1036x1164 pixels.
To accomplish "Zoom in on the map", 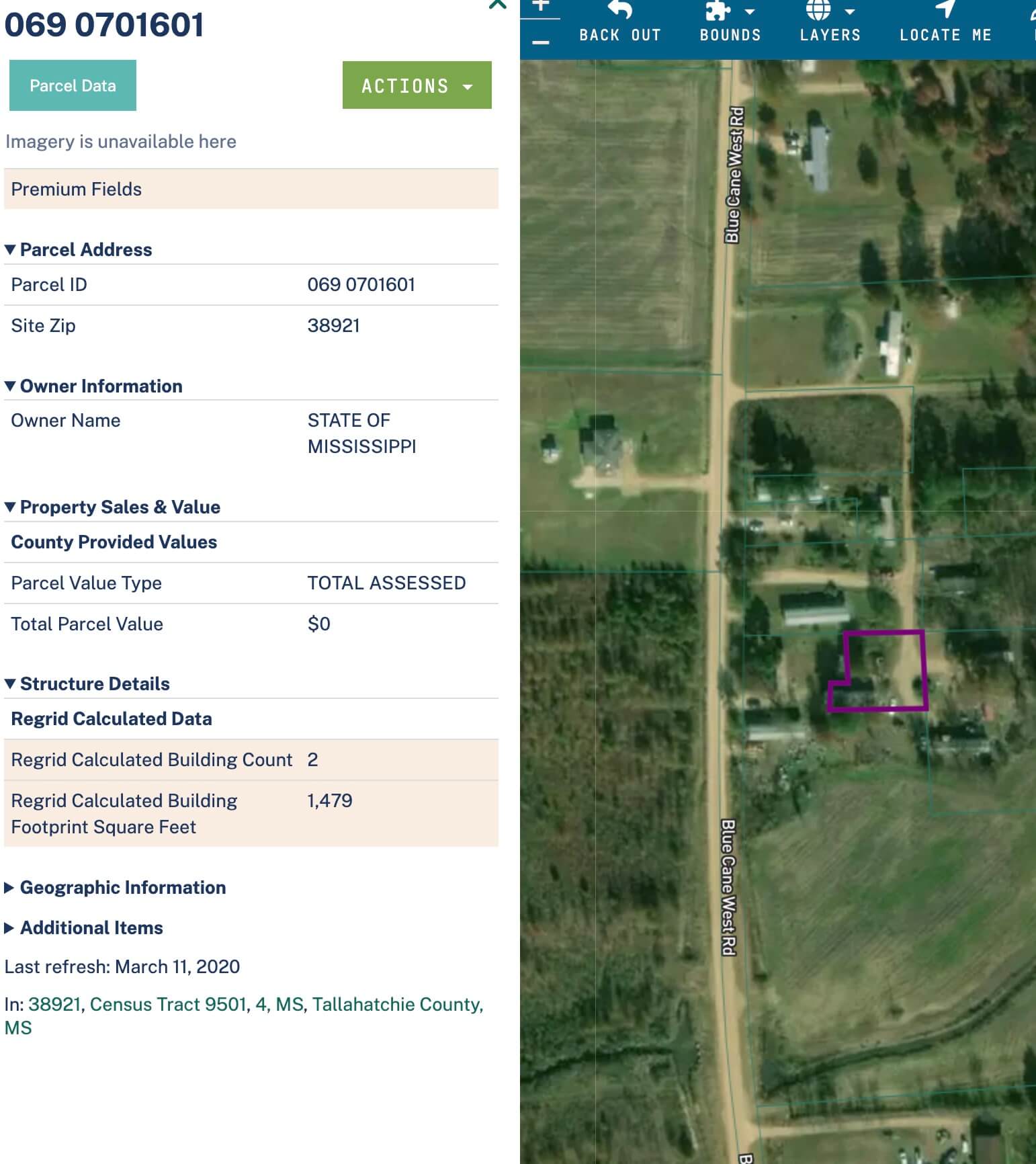I will [542, 7].
